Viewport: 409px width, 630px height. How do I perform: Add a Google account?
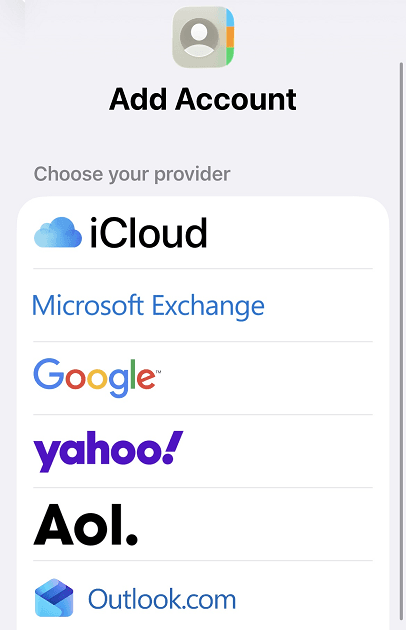pos(203,378)
